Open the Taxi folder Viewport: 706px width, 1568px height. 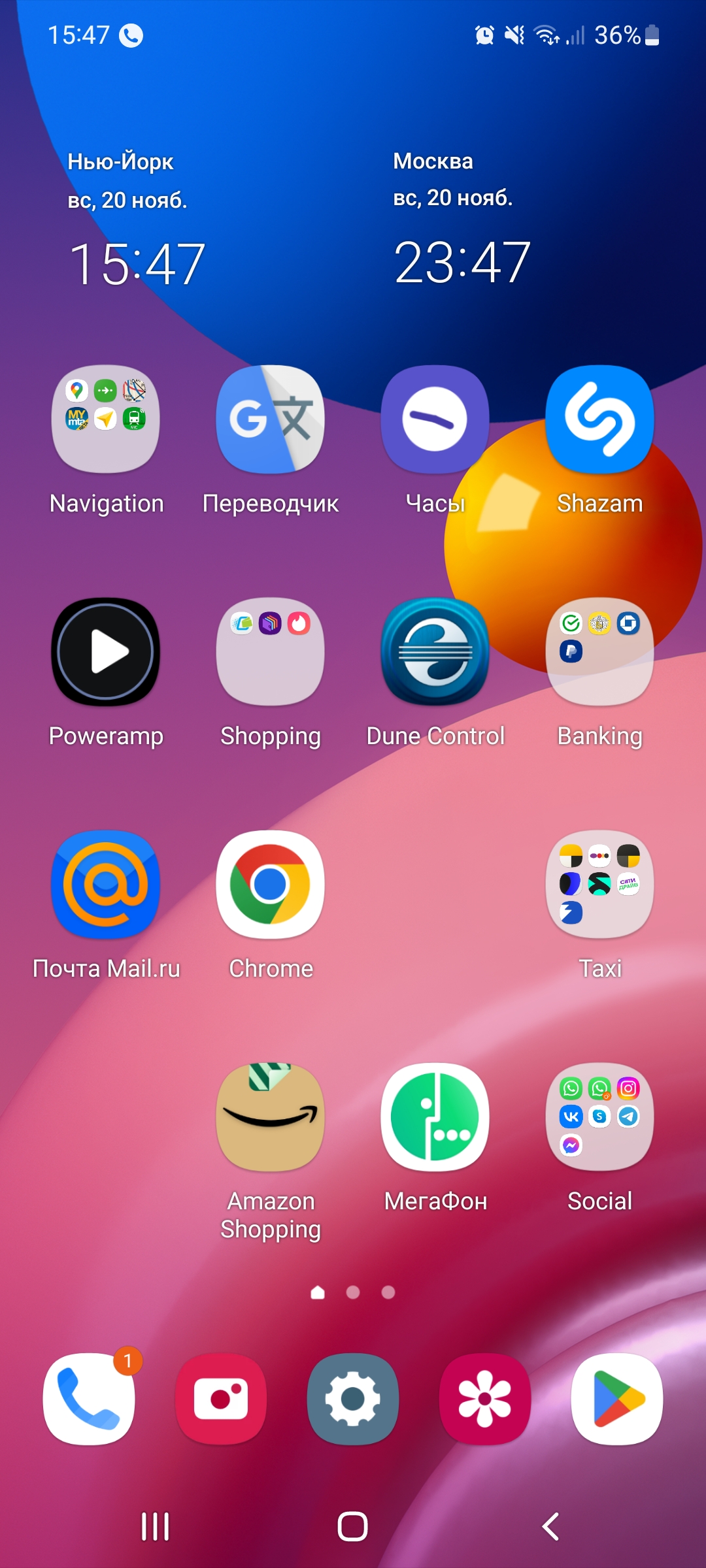[600, 884]
